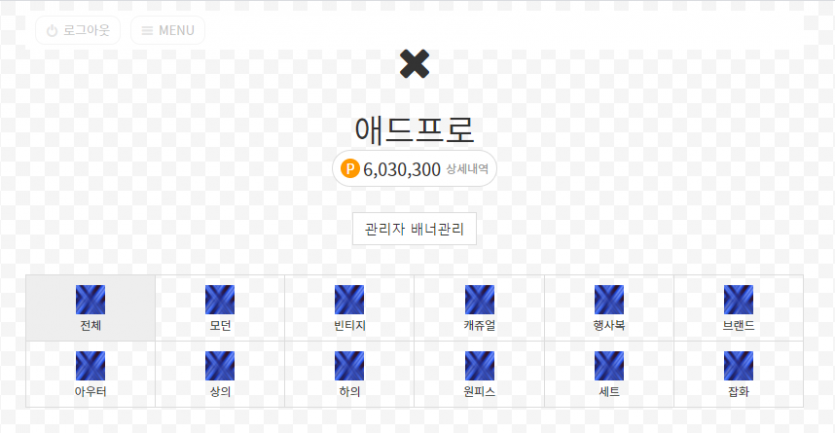The height and width of the screenshot is (433, 835).
Task: Browse the 아우터 category
Action: tap(91, 374)
